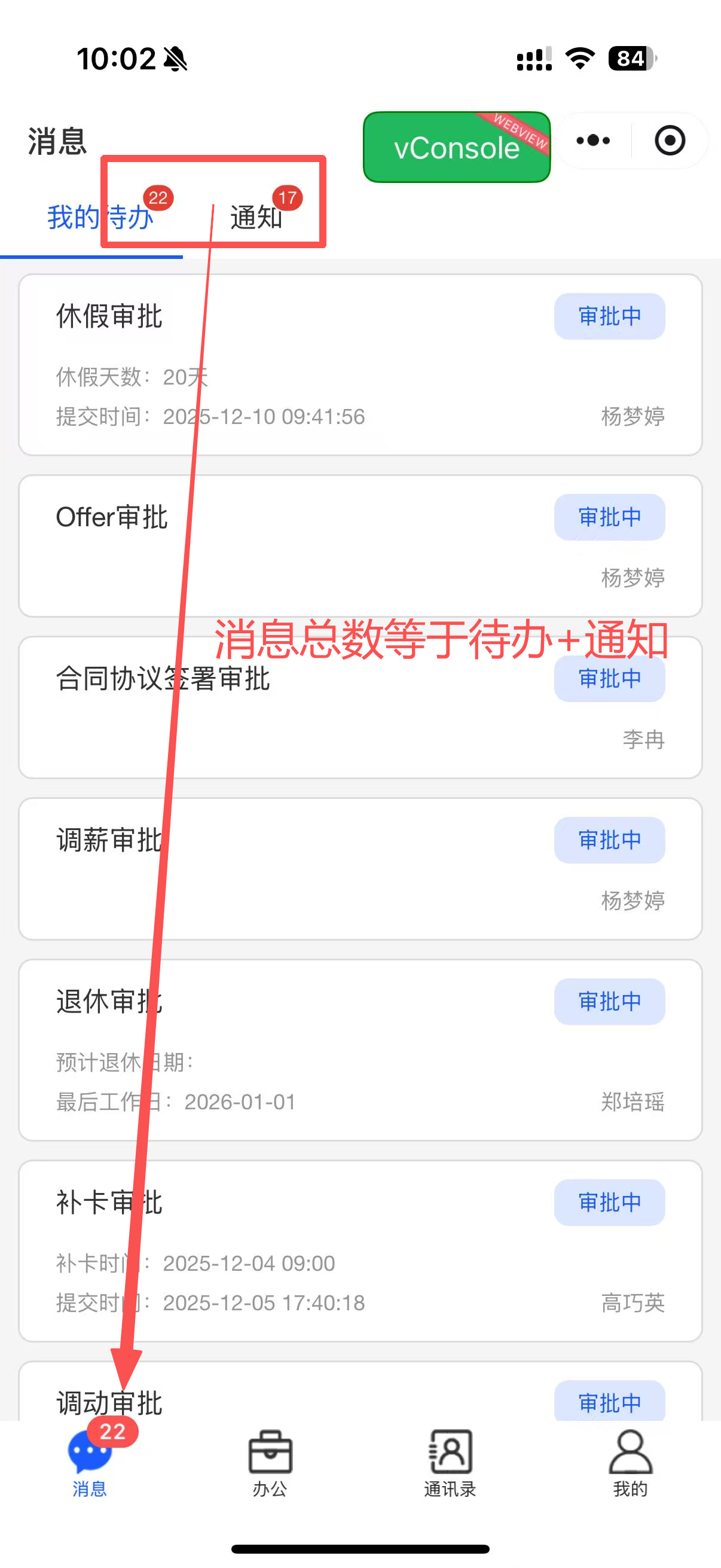Open the mini program more-options menu
This screenshot has width=721, height=1568.
pyautogui.click(x=593, y=141)
